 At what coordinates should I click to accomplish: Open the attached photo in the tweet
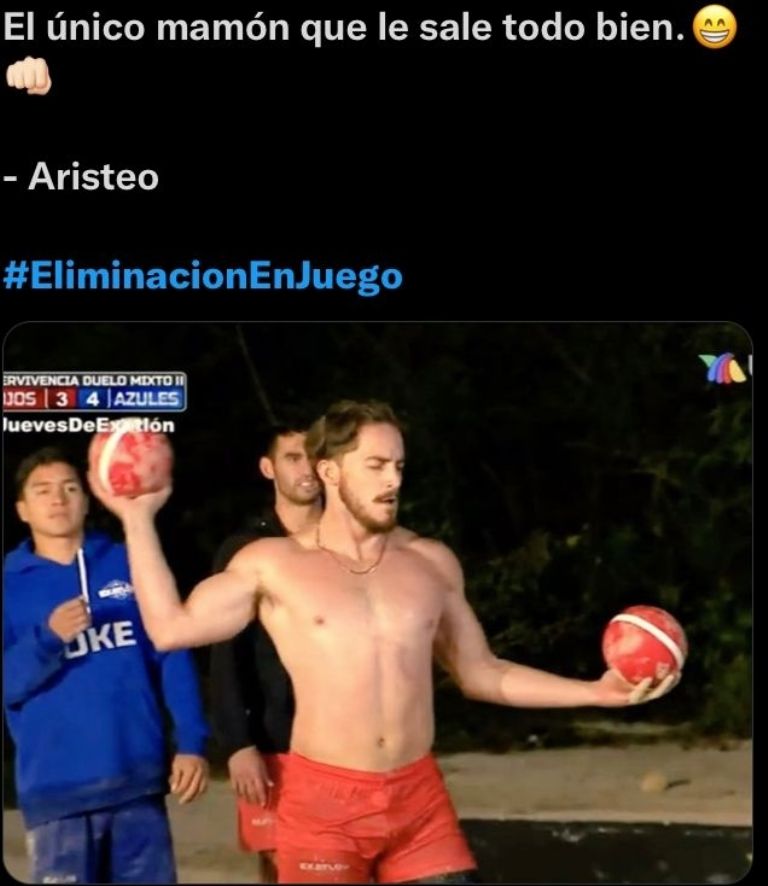coord(377,602)
